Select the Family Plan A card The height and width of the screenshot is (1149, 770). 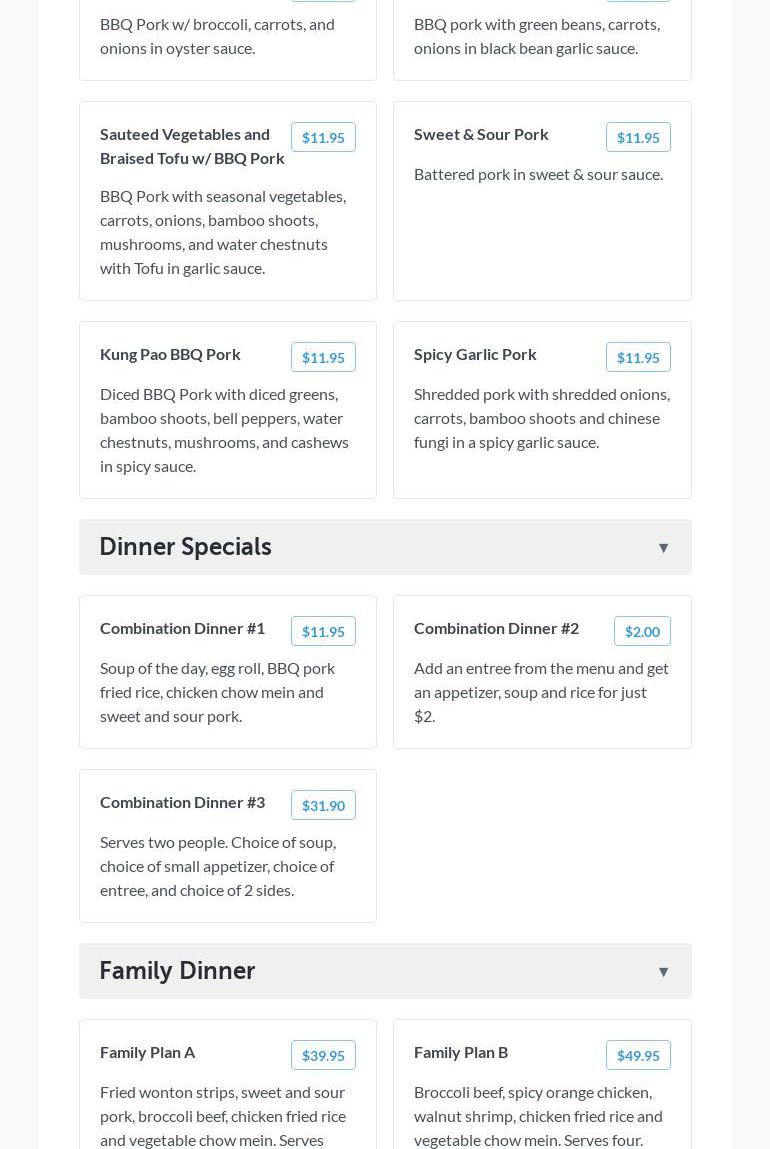[147, 1052]
